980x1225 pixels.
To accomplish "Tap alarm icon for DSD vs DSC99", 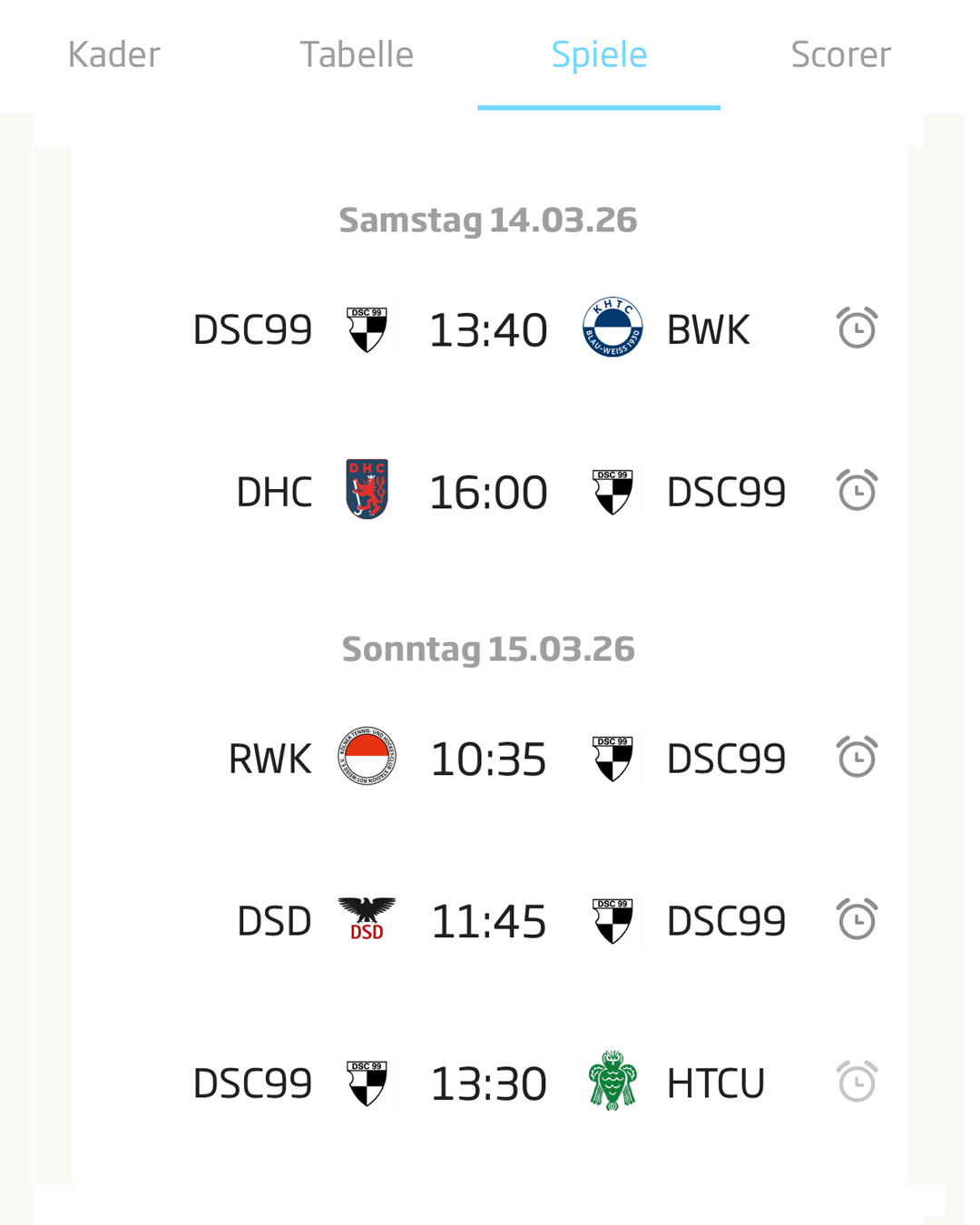I will click(x=857, y=920).
